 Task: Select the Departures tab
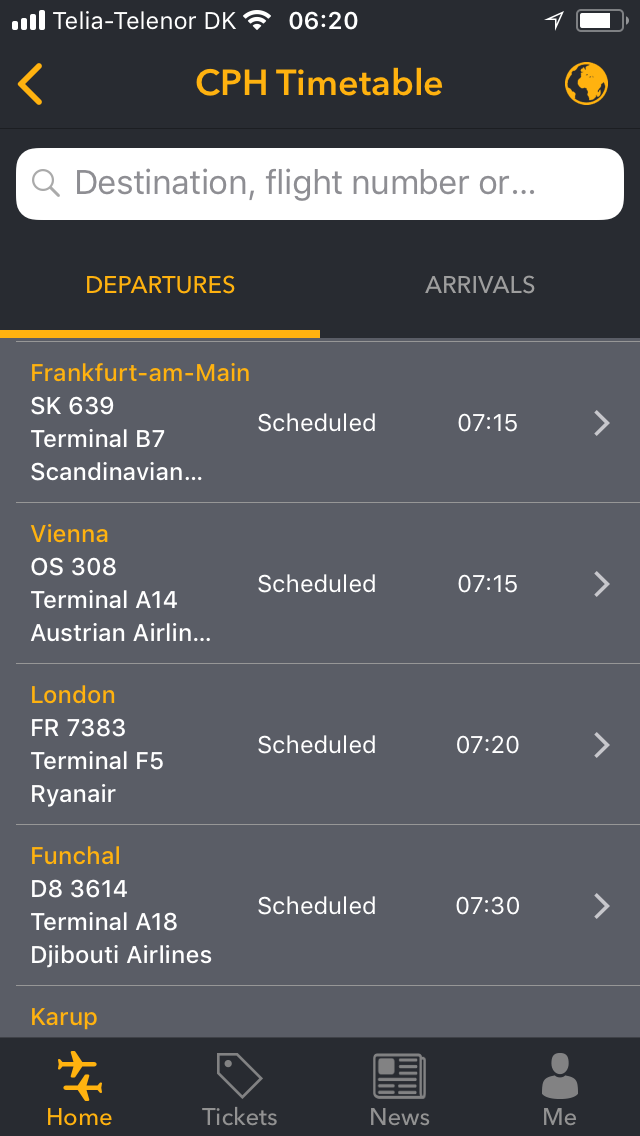(x=160, y=285)
